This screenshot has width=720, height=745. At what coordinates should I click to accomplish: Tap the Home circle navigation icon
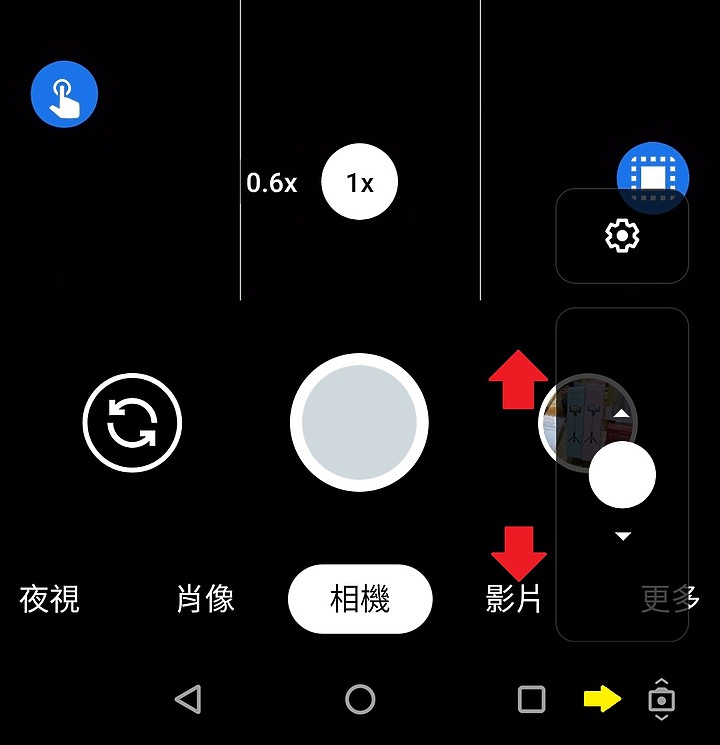360,699
